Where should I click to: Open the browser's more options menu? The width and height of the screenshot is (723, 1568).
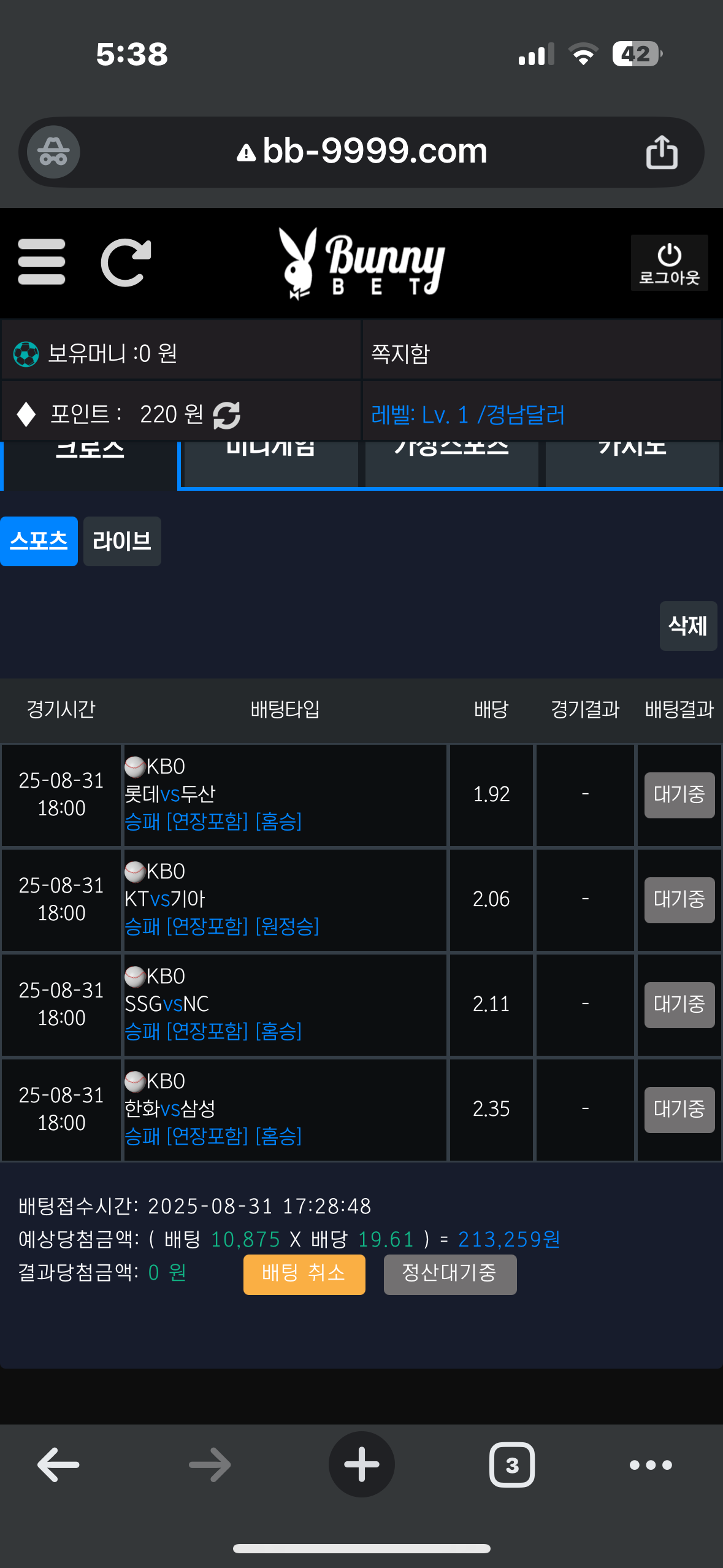(x=651, y=1464)
